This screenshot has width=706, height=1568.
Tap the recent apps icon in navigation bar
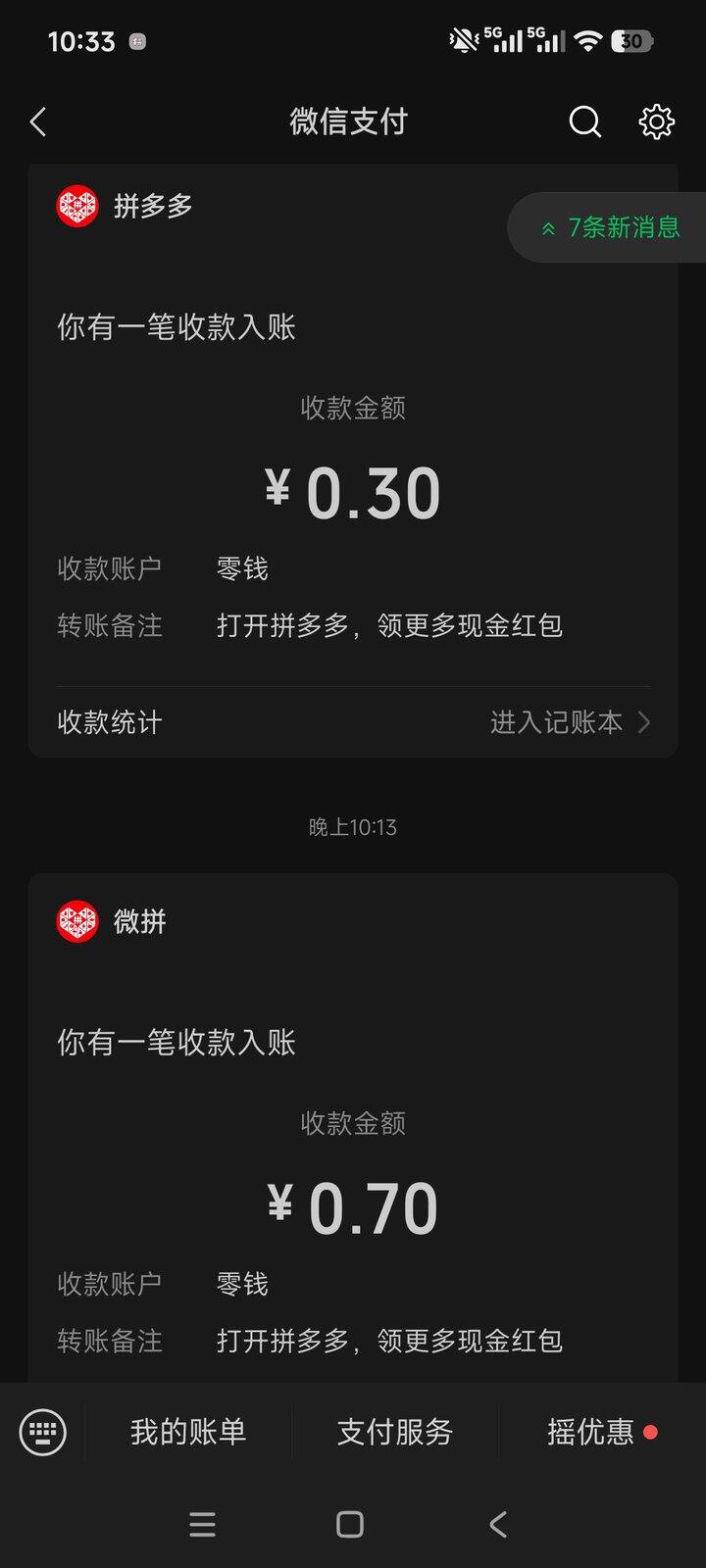pos(202,1525)
